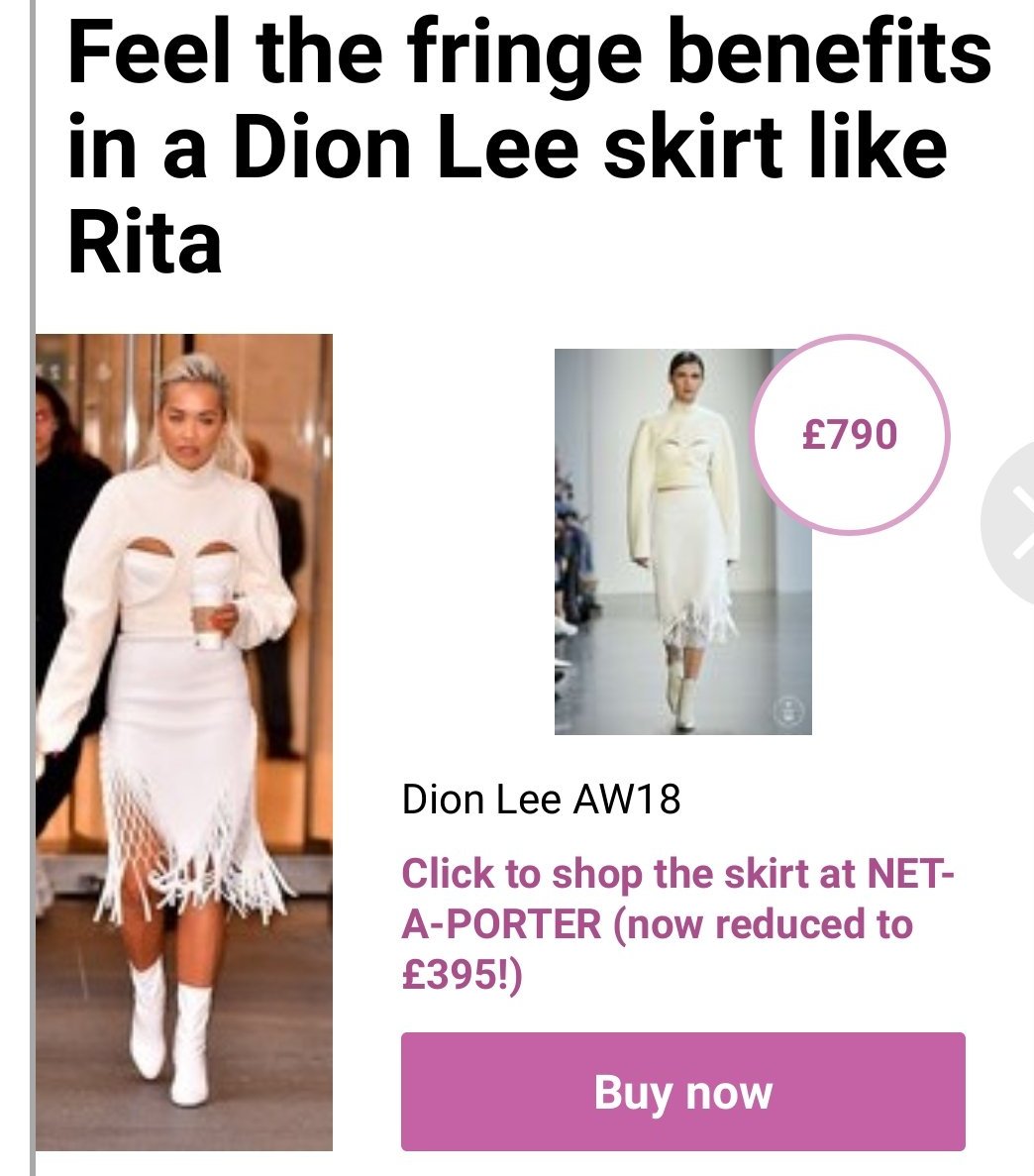
Task: Open the Dion Lee AW18 runway image
Action: click(x=682, y=542)
